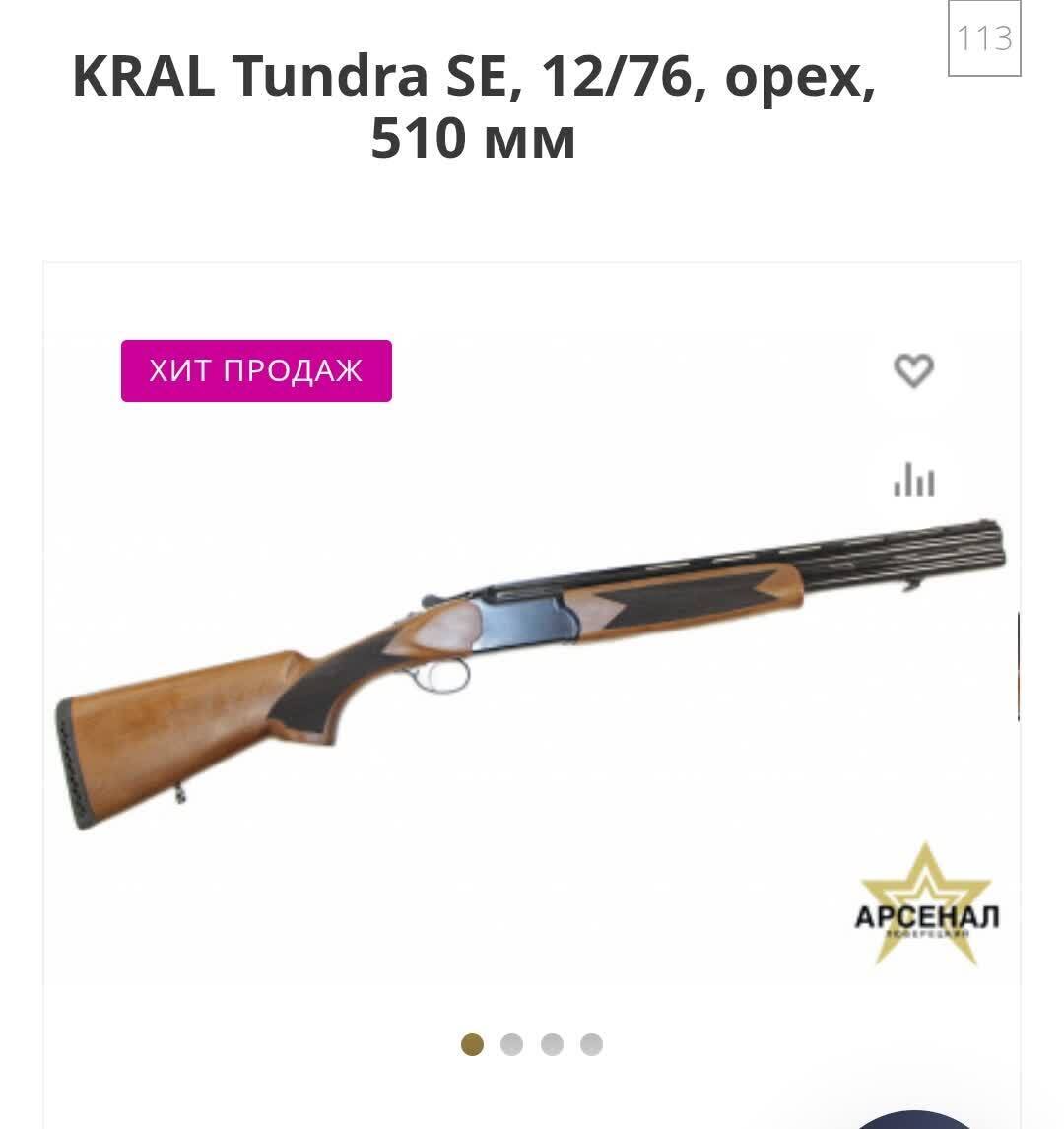Add this shotgun to the comparison list
This screenshot has width=1064, height=1129.
click(x=913, y=480)
